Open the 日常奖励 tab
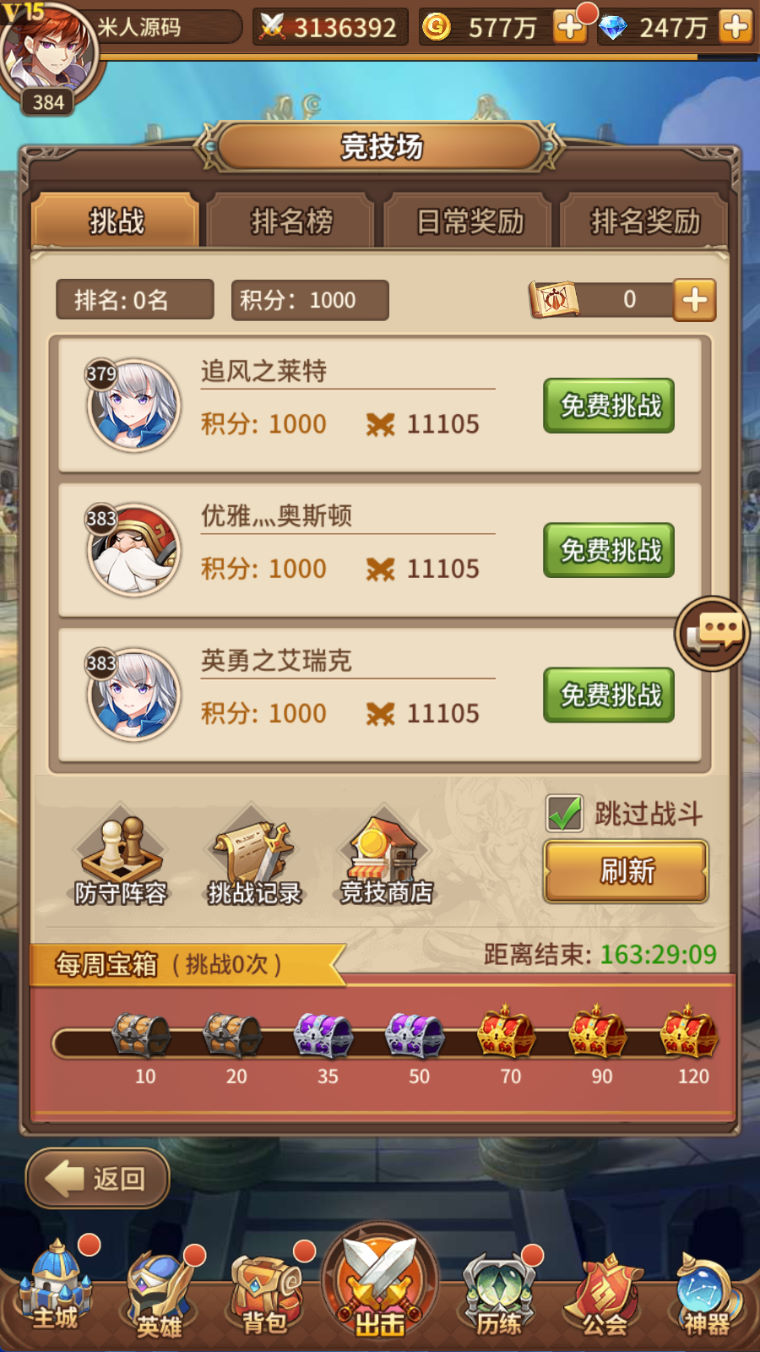760x1352 pixels. coord(469,221)
